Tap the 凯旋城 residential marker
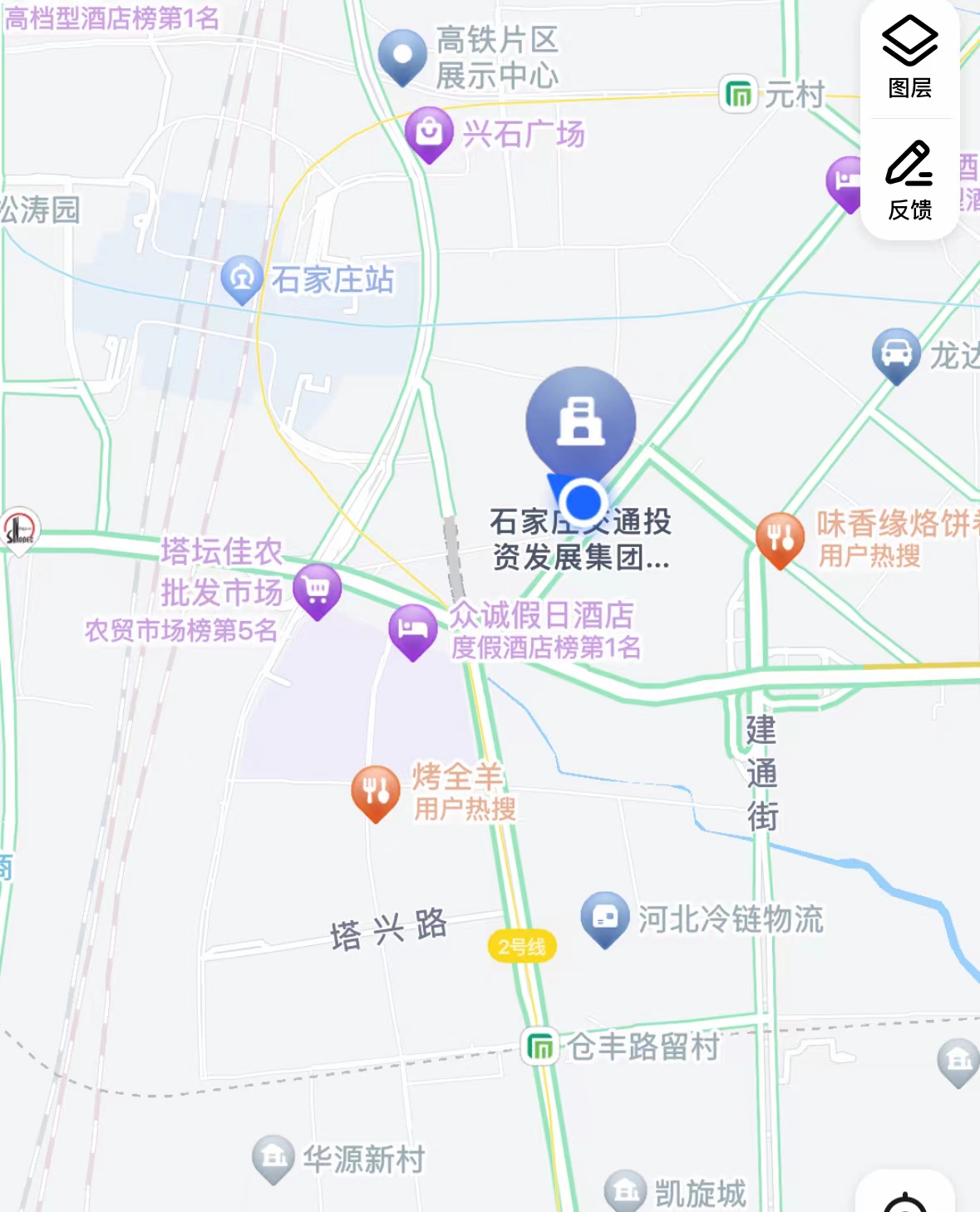 point(625,1192)
